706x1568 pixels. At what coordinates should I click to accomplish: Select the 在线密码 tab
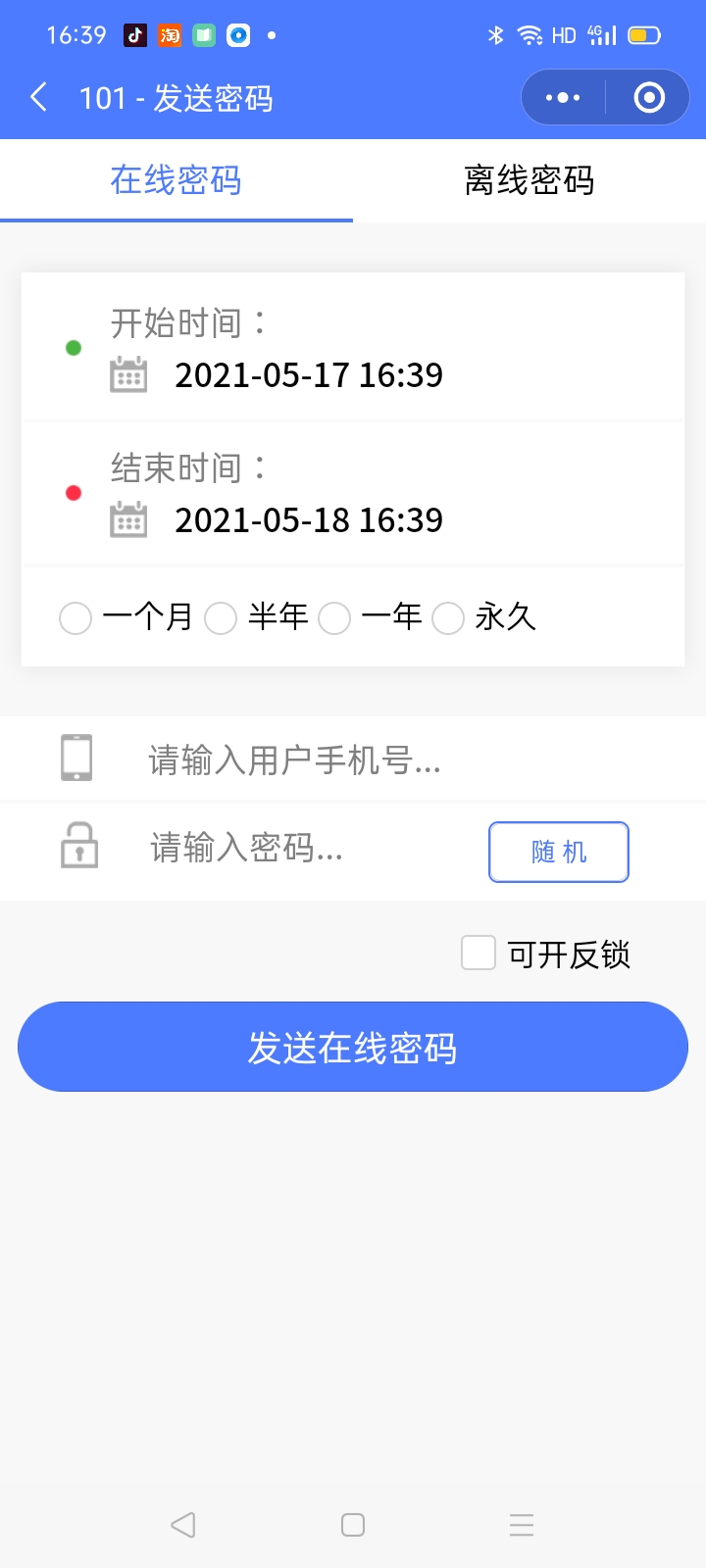(176, 180)
